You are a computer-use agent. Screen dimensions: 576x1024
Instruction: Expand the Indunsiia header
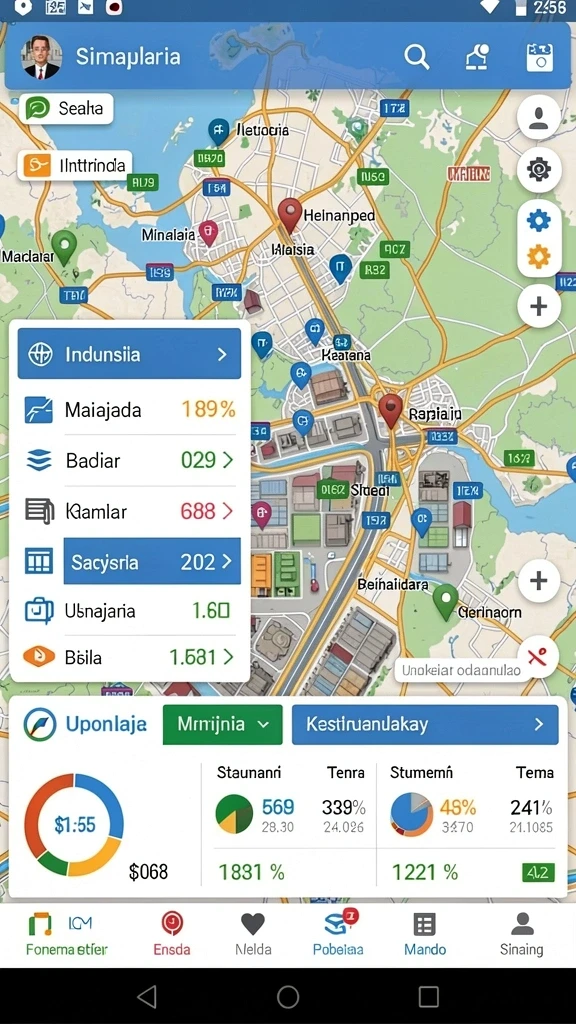[x=129, y=354]
